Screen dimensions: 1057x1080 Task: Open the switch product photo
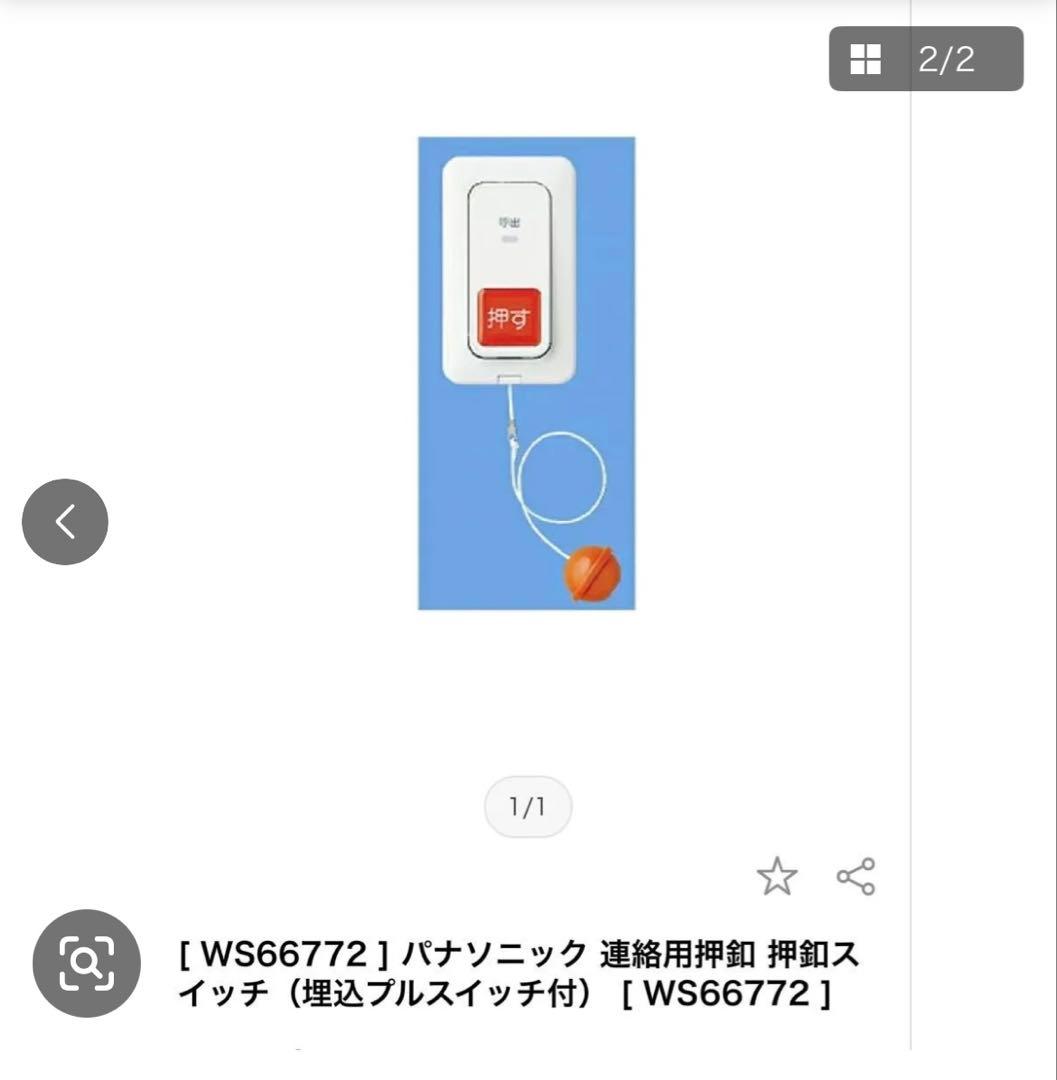526,373
